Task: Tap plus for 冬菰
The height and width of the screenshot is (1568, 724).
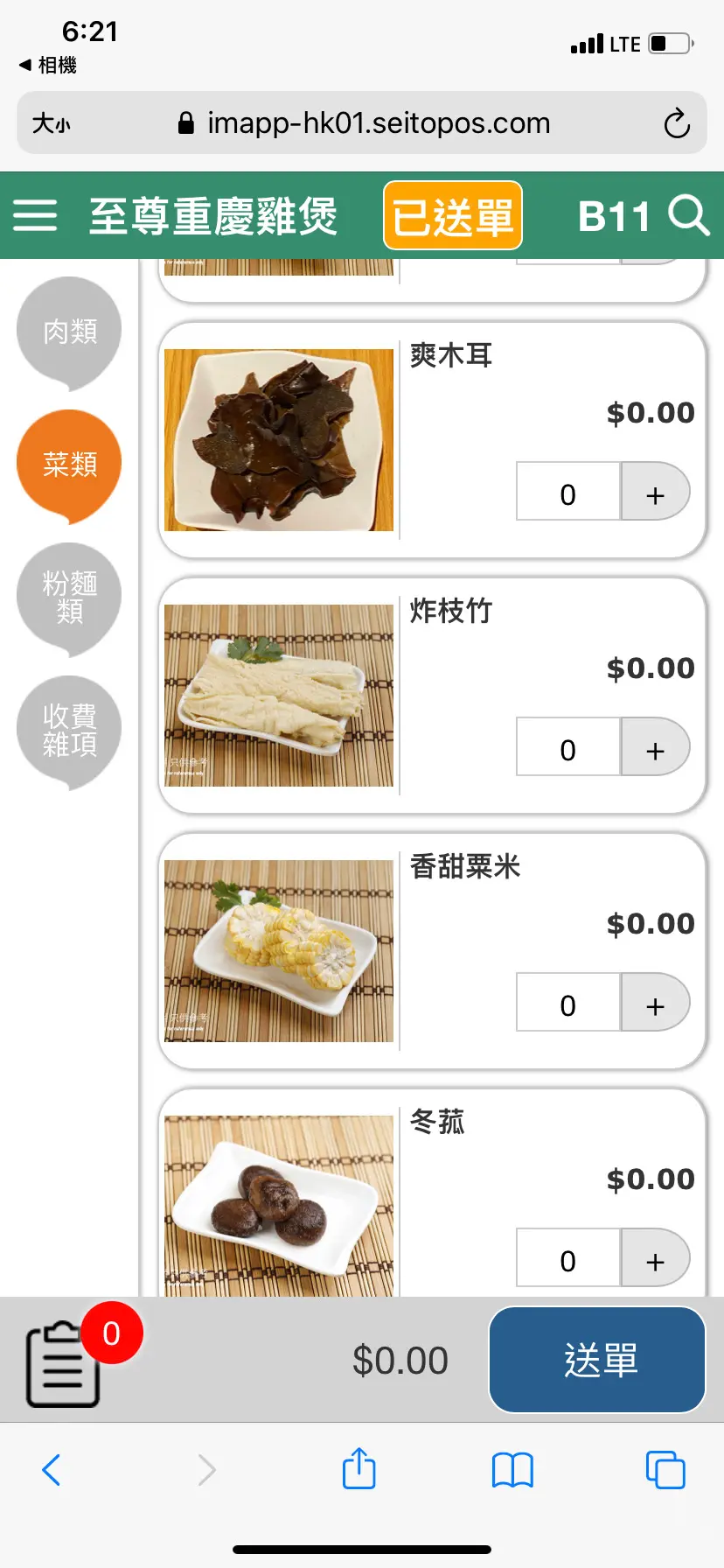Action: pos(655,1260)
